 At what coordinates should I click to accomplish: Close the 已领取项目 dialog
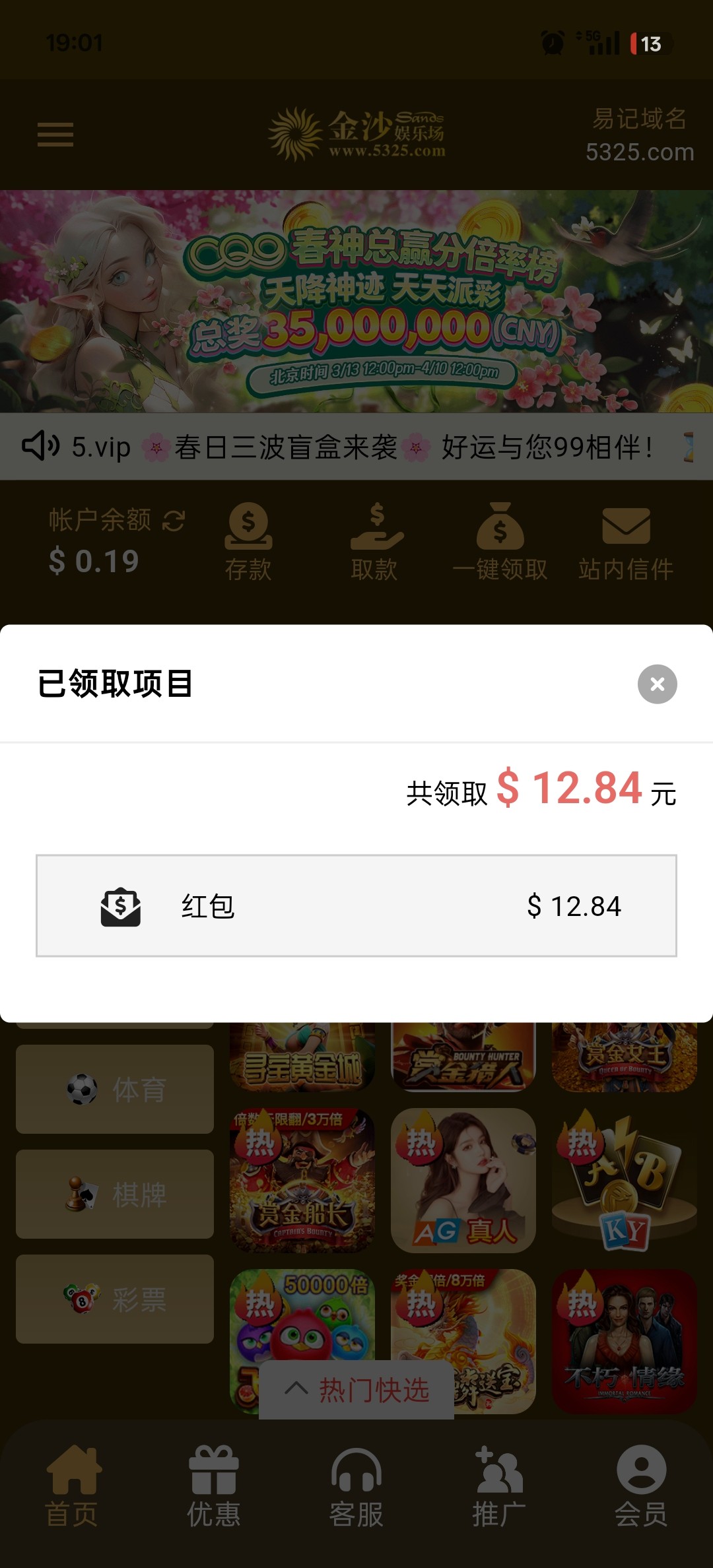click(657, 684)
